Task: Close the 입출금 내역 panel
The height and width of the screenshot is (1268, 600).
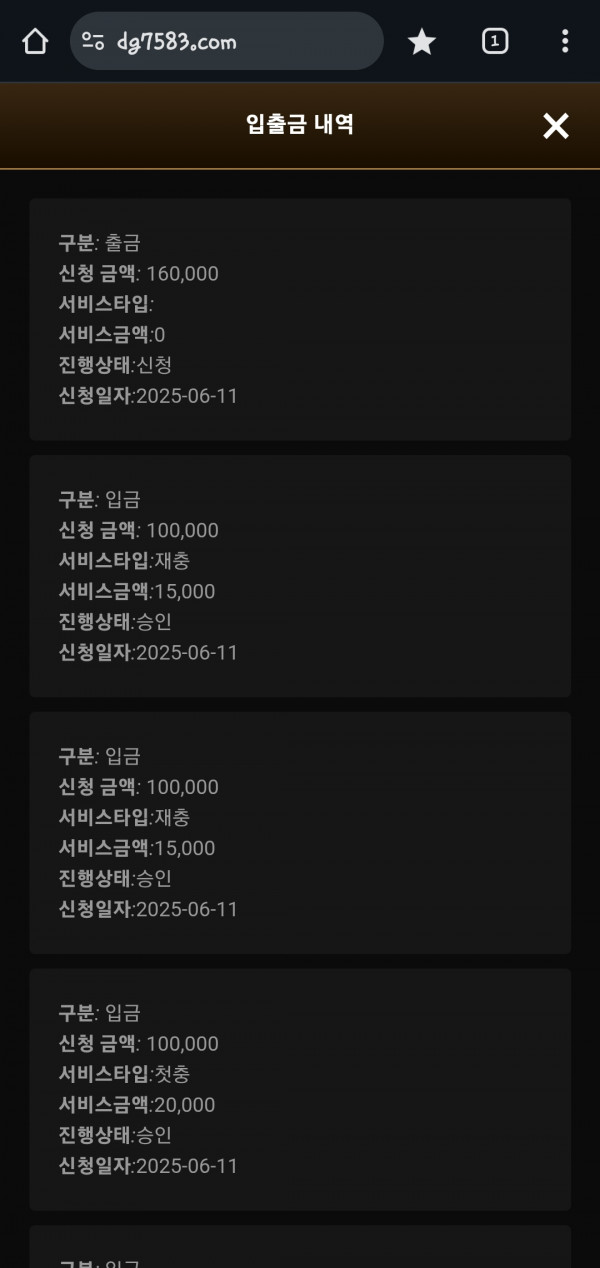Action: (x=555, y=126)
